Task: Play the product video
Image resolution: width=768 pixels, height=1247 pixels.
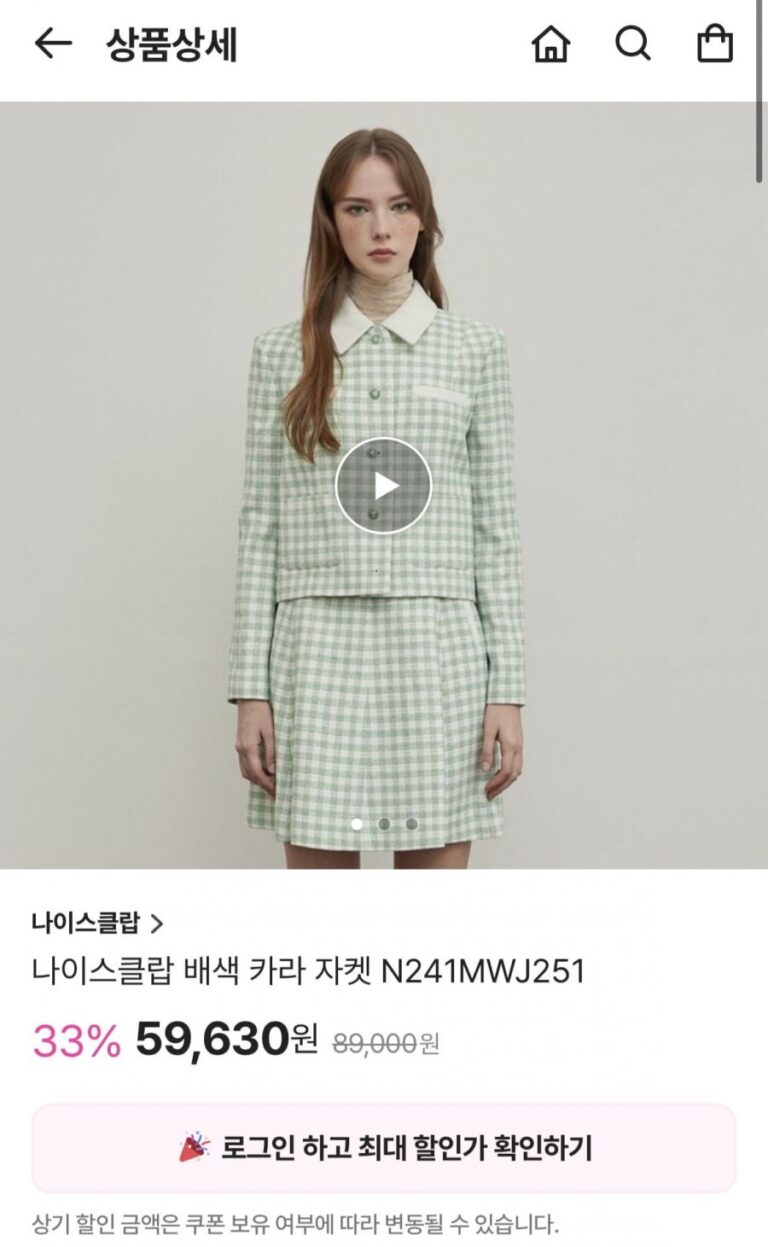Action: (383, 486)
